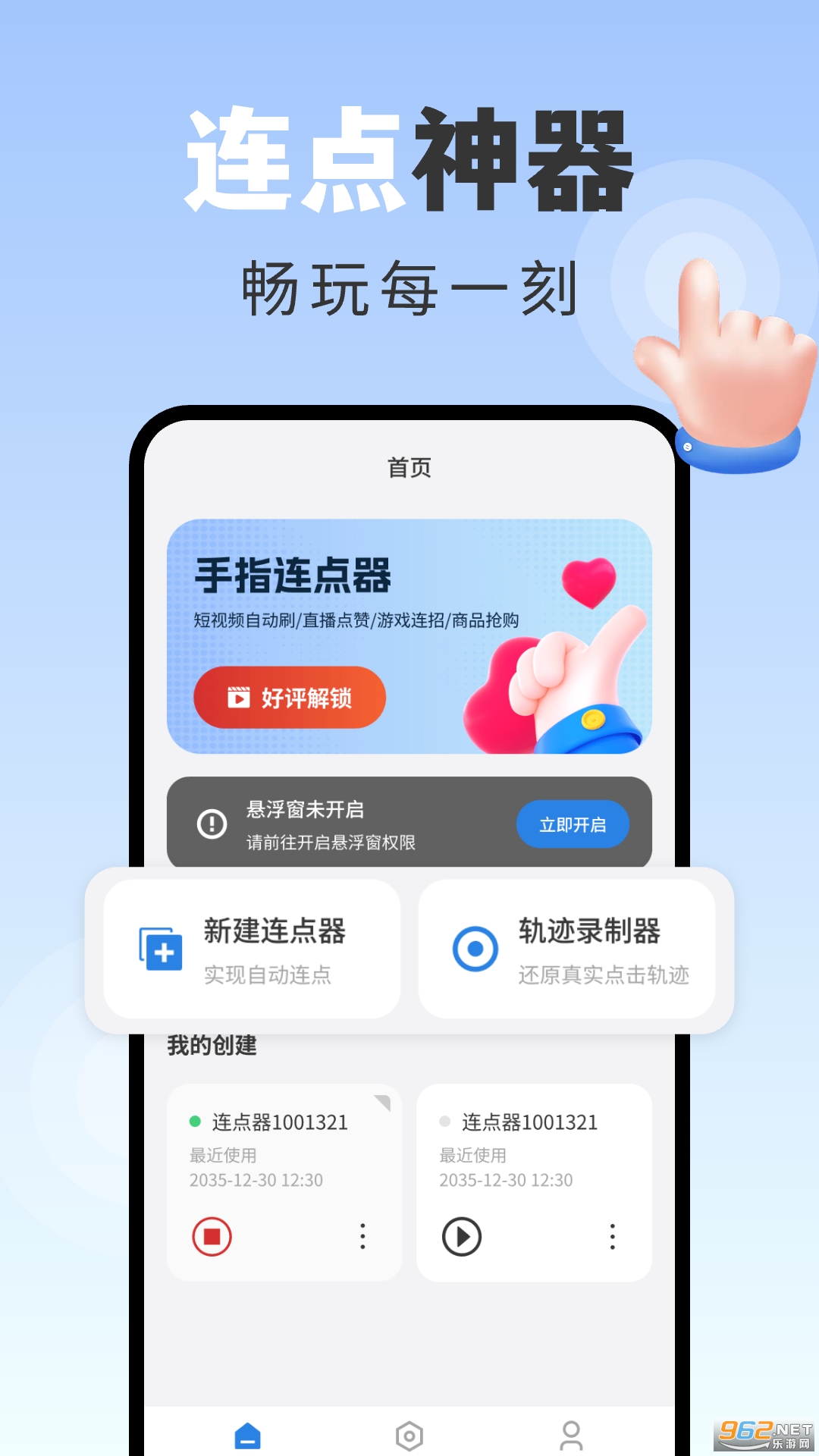Open the 轨迹录制器 (trajectory recorder) icon

475,947
